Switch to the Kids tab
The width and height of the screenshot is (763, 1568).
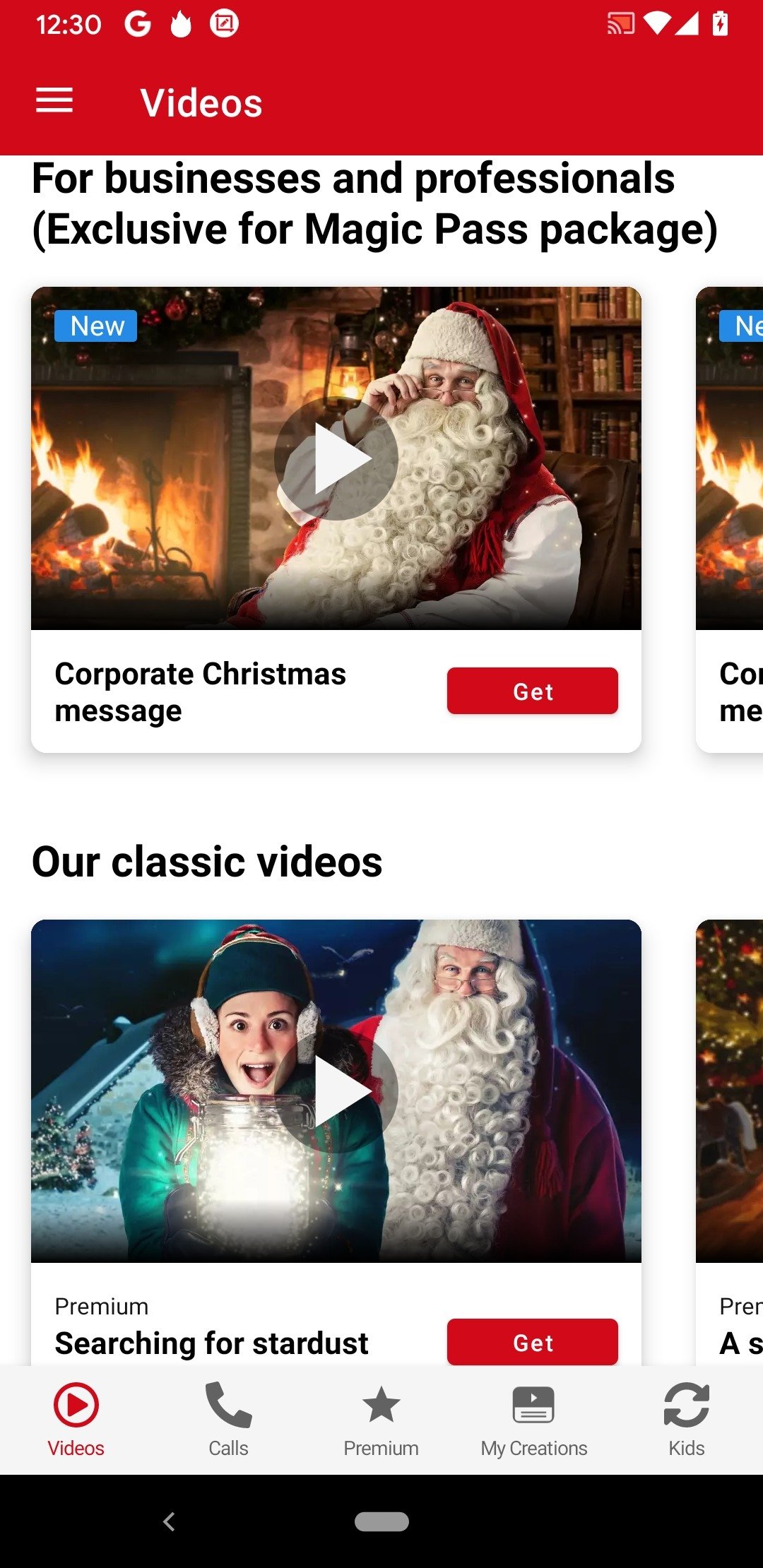tap(686, 1420)
